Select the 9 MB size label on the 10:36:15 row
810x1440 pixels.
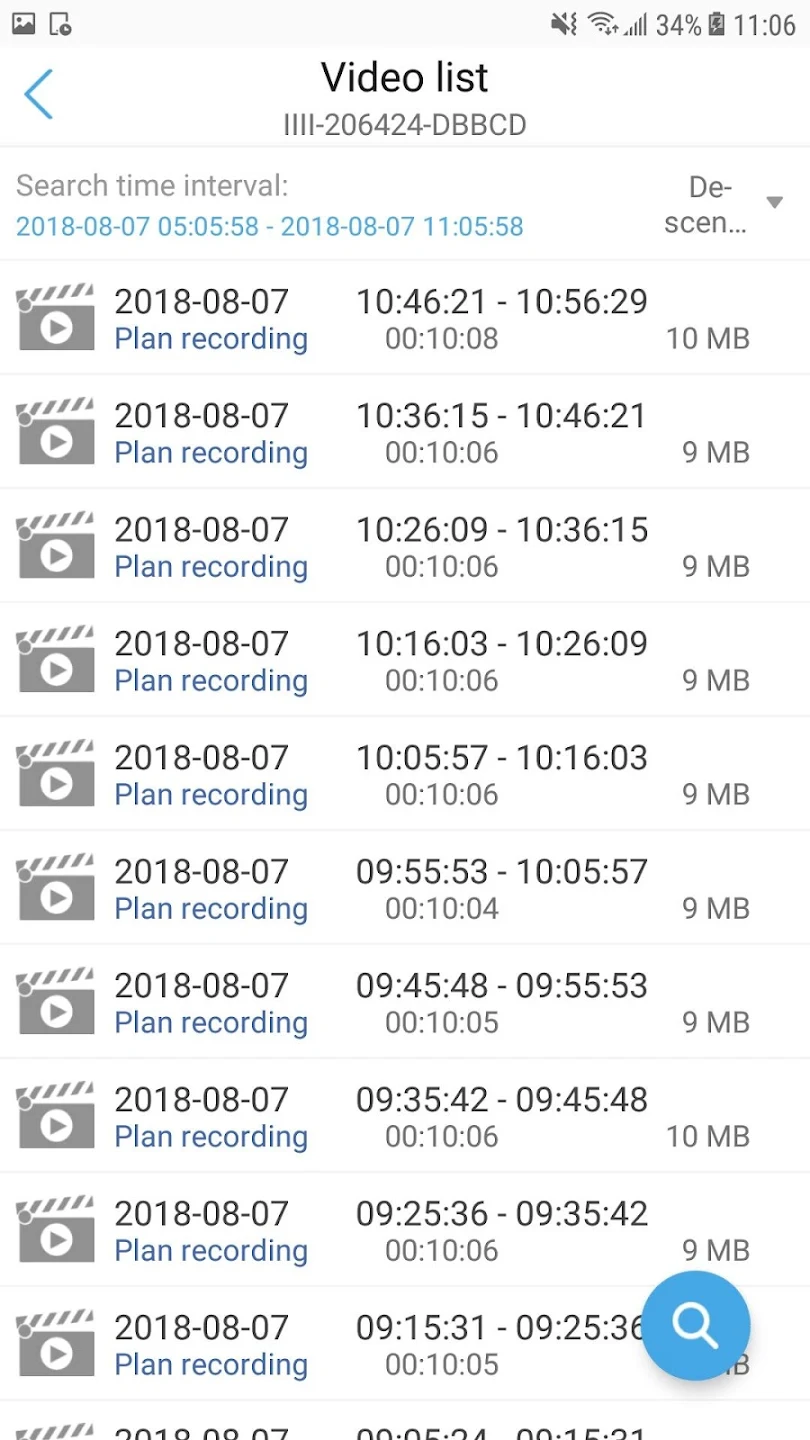(716, 452)
